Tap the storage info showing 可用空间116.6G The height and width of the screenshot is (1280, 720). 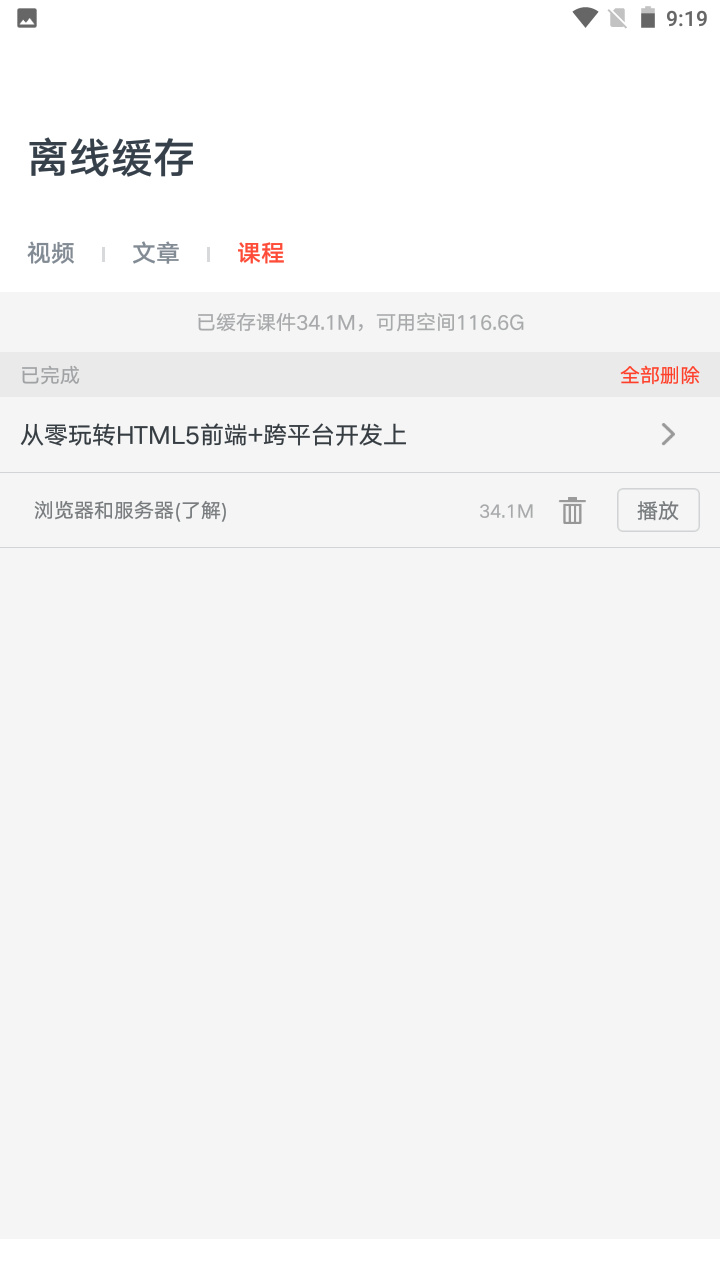tap(360, 322)
